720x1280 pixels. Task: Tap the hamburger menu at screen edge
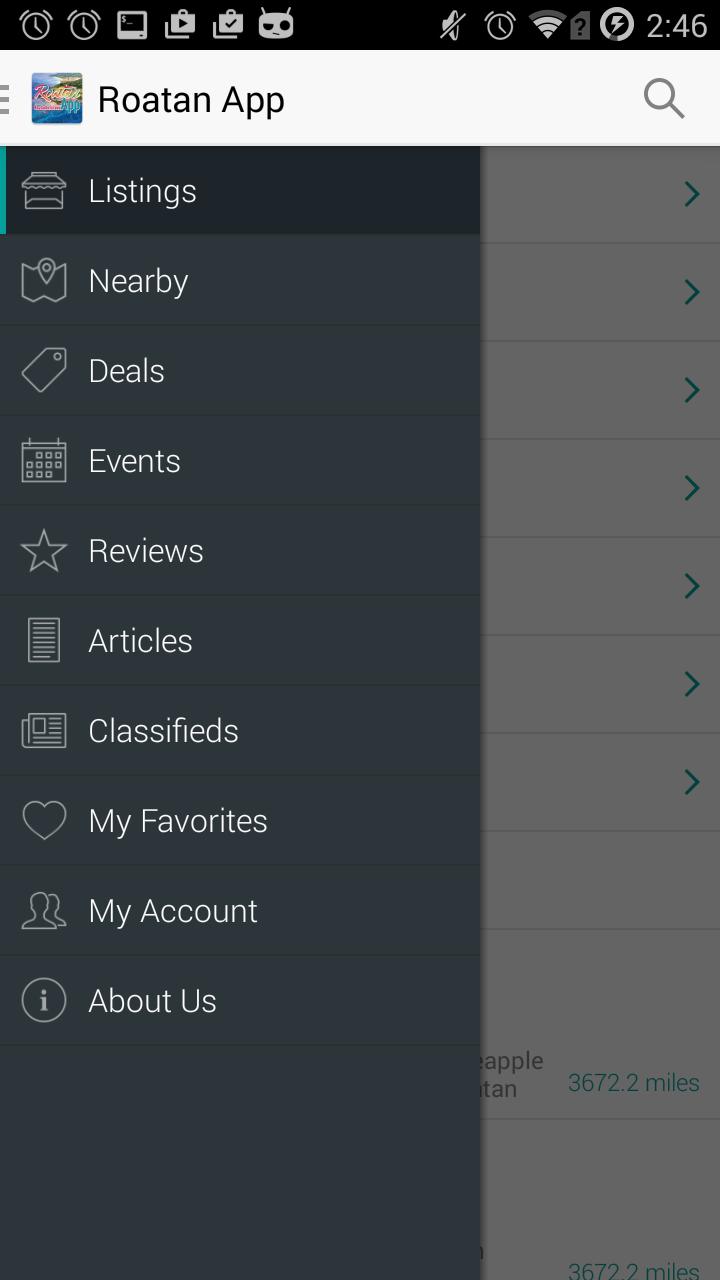(4, 97)
